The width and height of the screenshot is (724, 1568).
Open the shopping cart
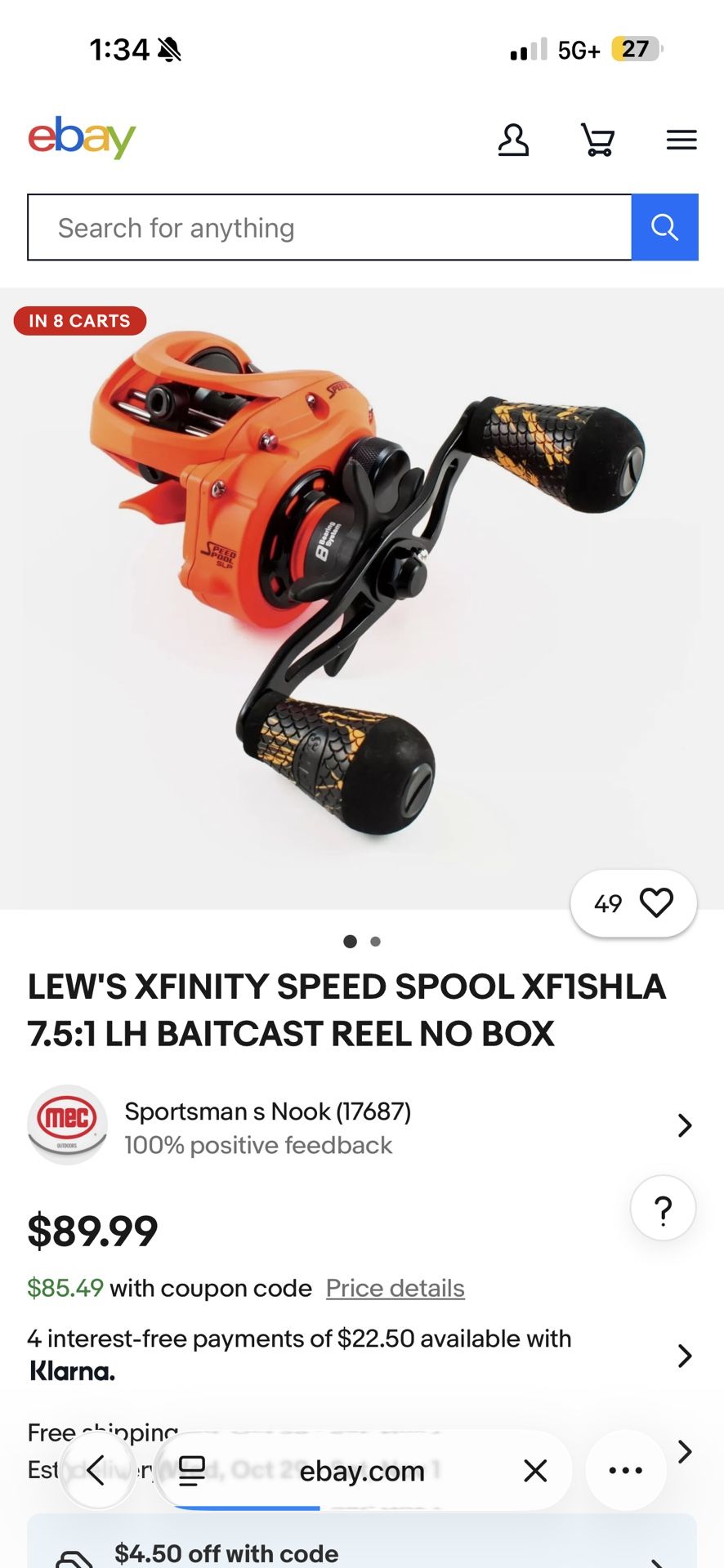[x=597, y=140]
